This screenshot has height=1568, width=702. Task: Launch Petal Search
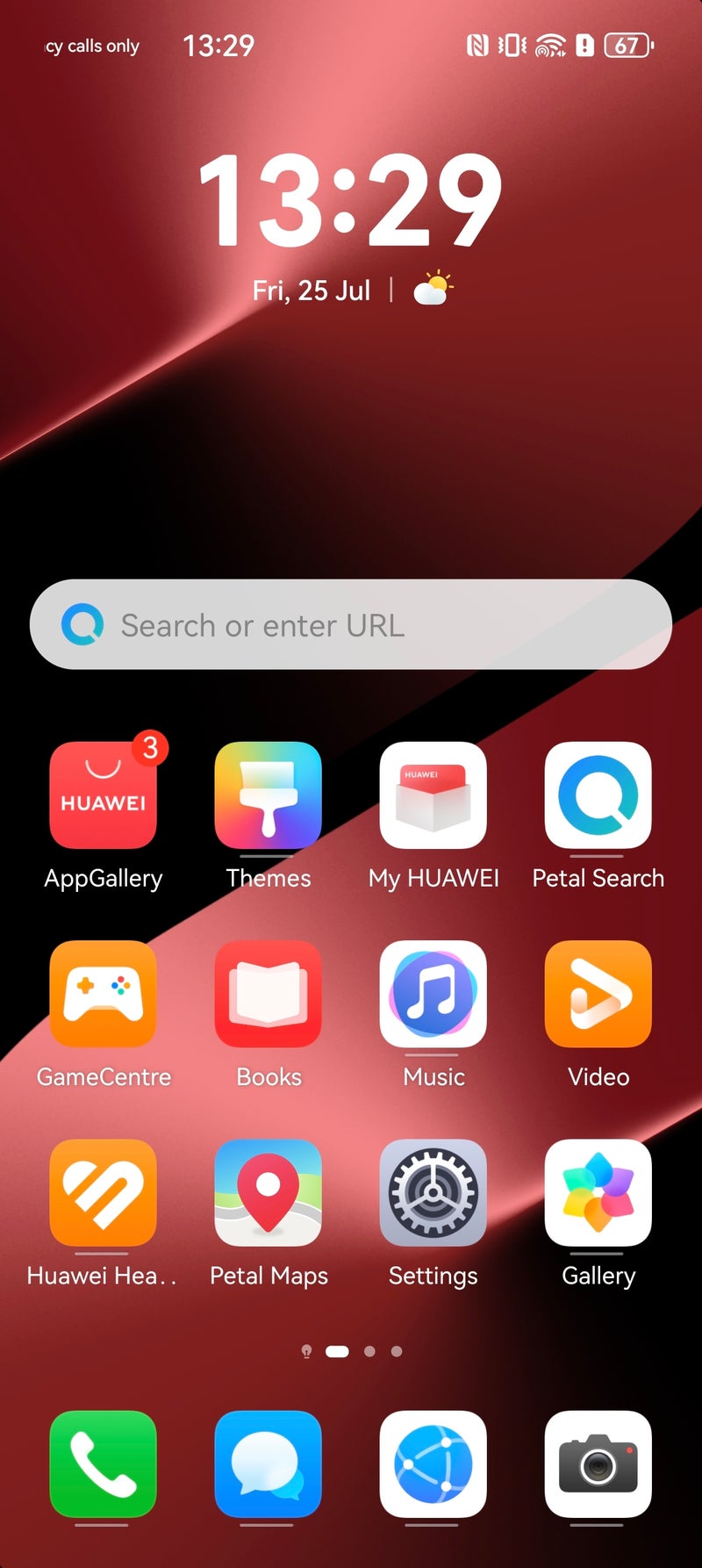[598, 795]
